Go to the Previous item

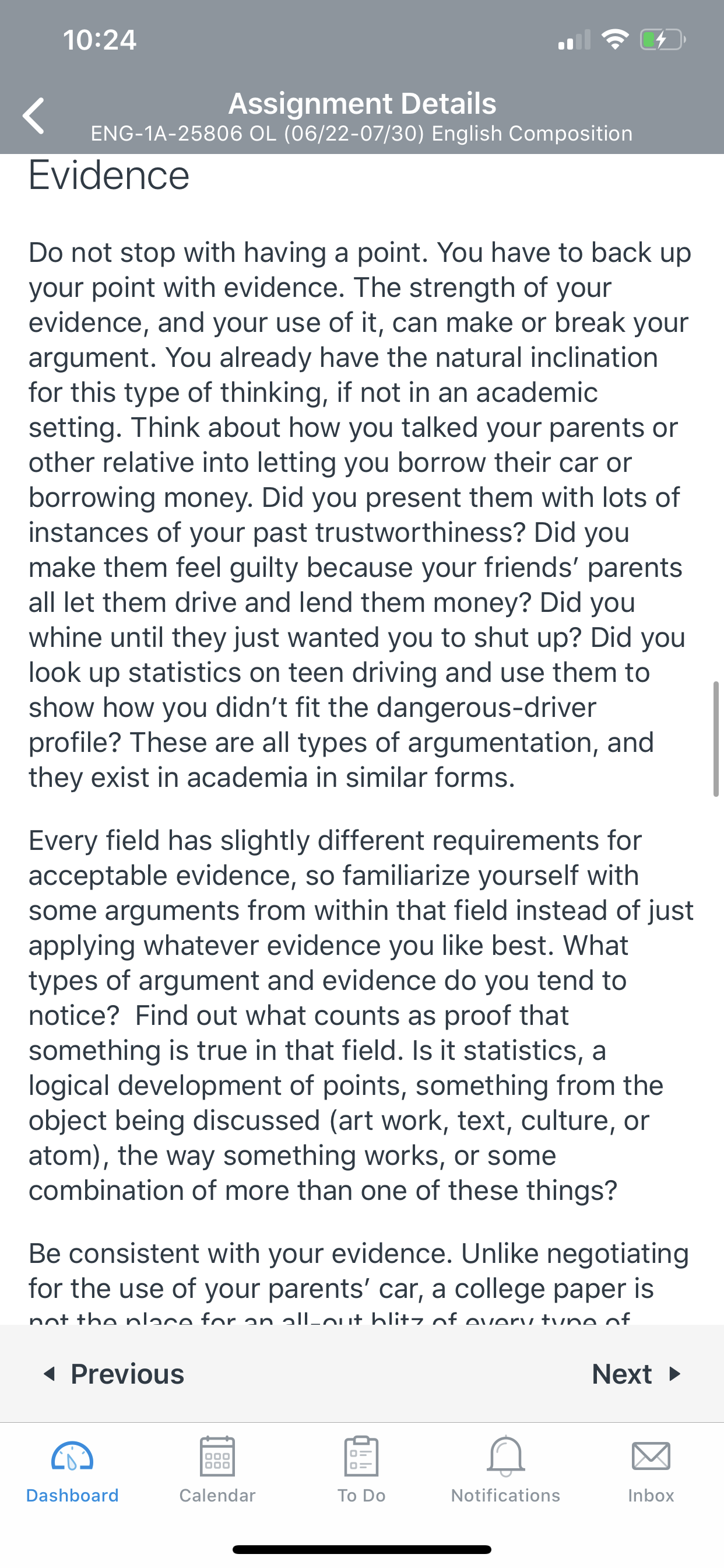[114, 1374]
